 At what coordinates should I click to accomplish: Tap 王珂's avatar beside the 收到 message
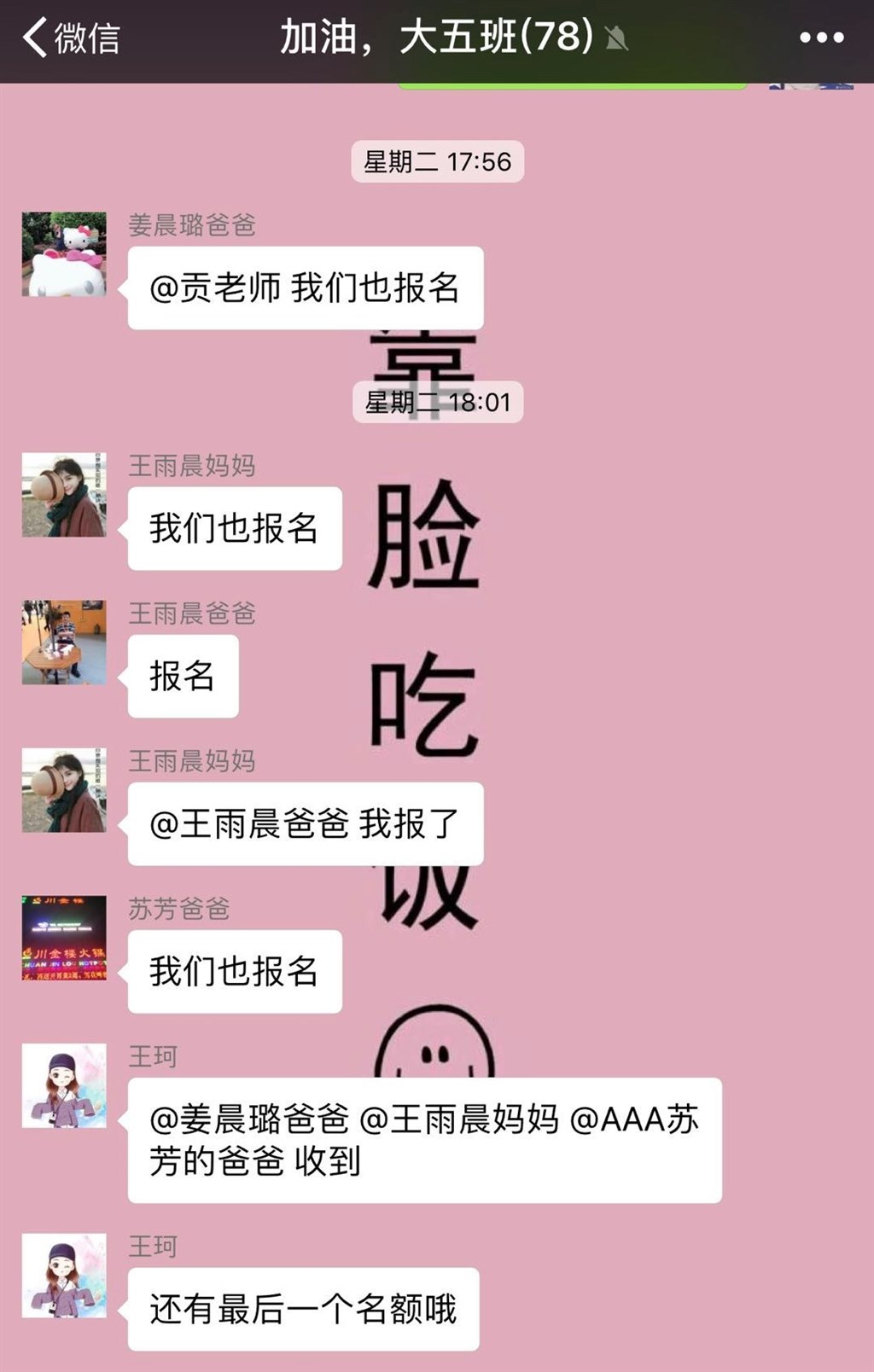64,1085
